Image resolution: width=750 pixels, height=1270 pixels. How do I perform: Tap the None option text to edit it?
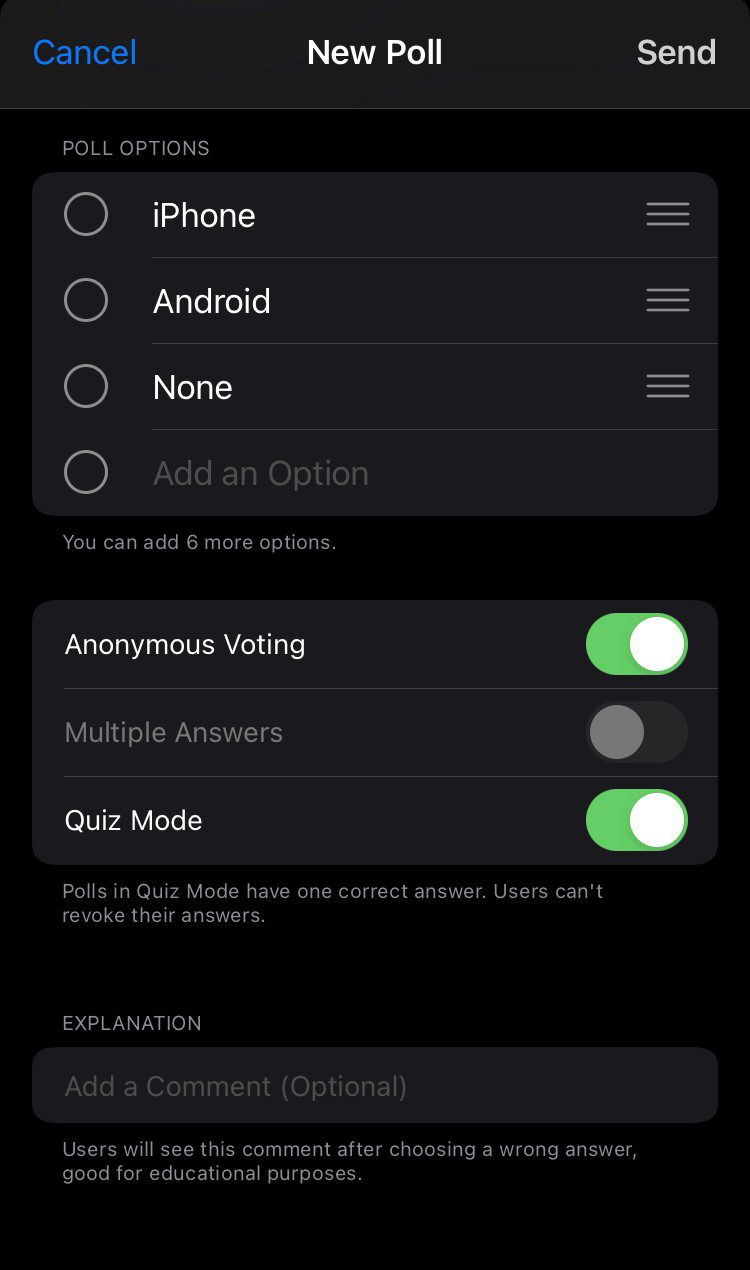pyautogui.click(x=192, y=387)
